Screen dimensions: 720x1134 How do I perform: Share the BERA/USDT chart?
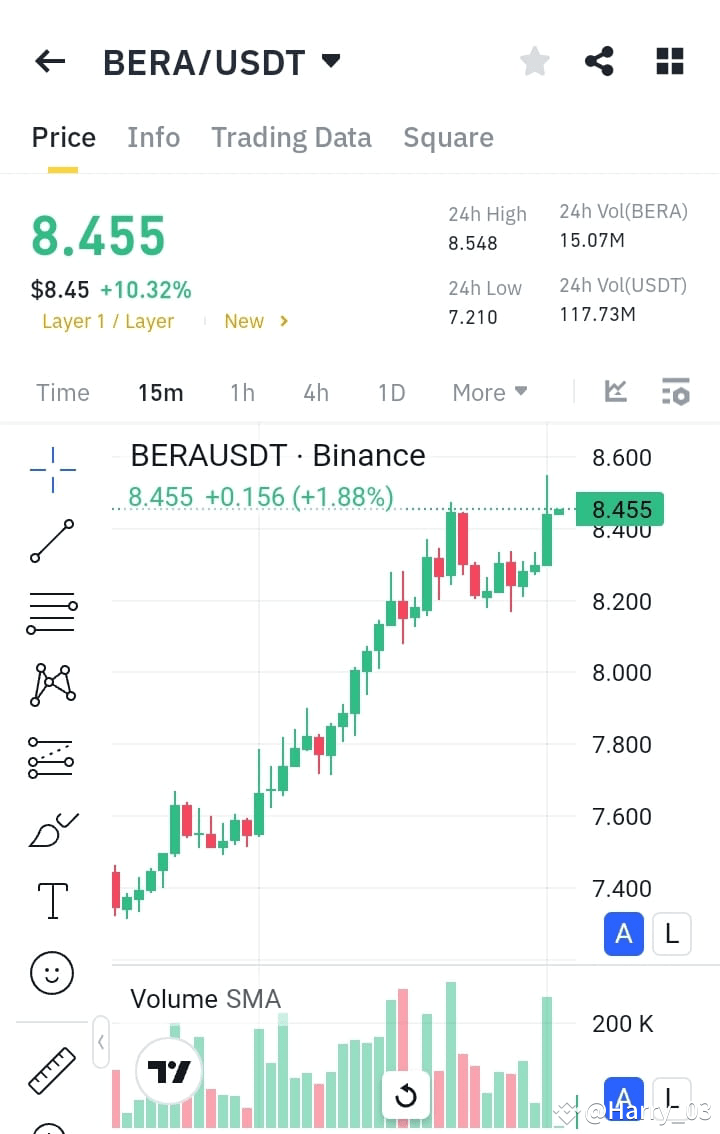599,61
